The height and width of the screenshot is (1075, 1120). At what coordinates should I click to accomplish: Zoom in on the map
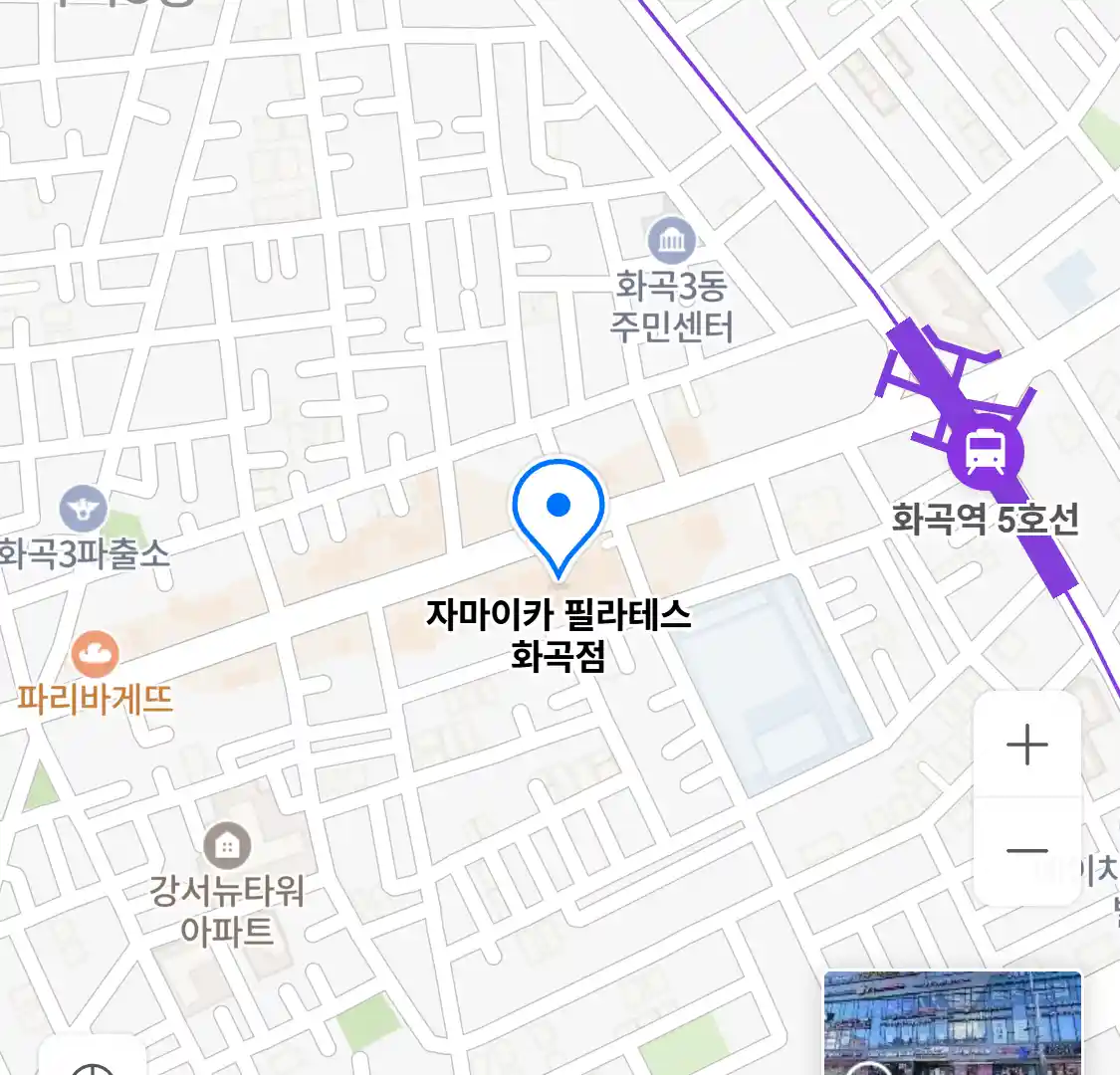tap(1026, 745)
